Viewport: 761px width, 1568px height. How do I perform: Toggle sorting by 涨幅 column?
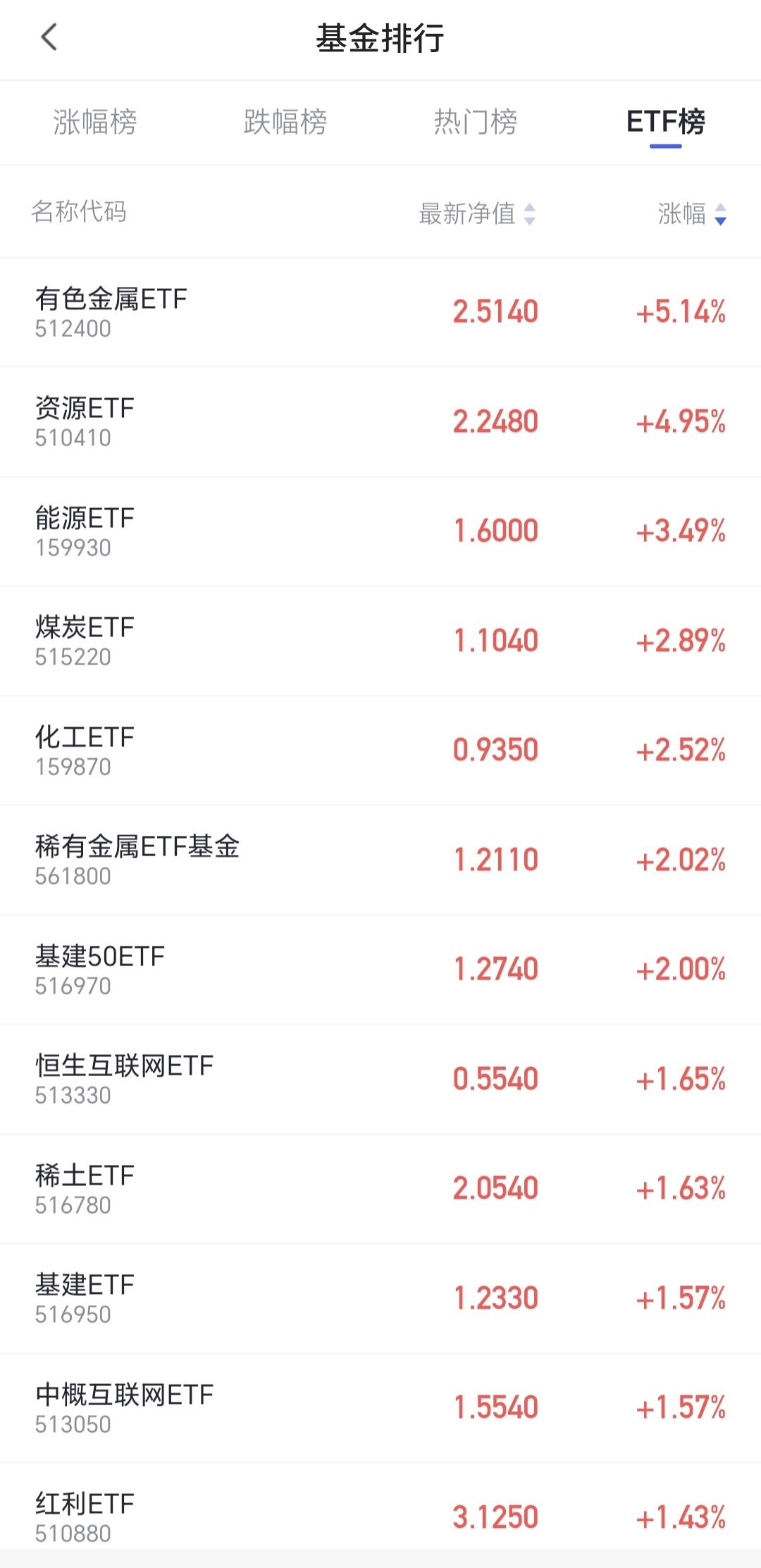point(691,213)
